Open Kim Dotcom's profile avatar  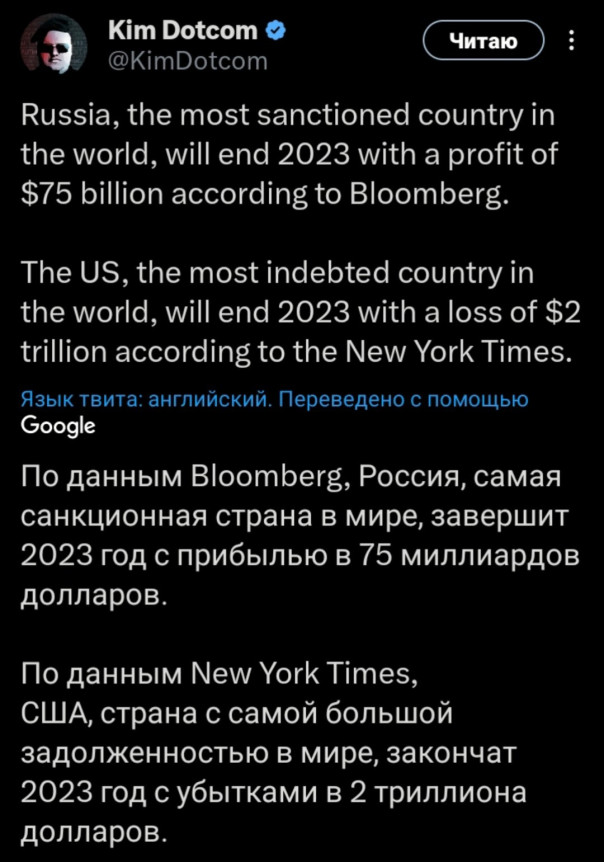coord(54,46)
